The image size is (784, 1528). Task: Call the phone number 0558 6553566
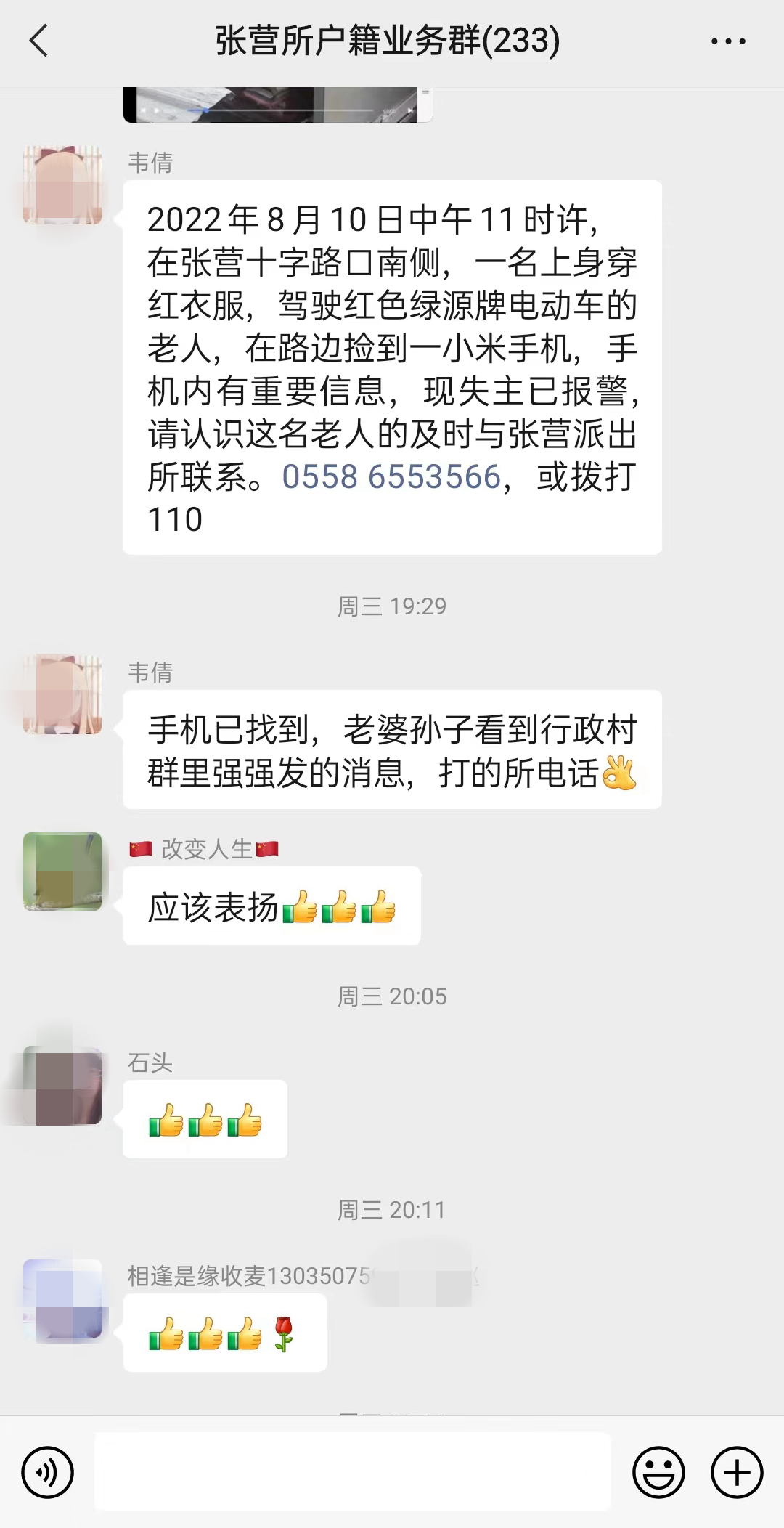click(391, 477)
